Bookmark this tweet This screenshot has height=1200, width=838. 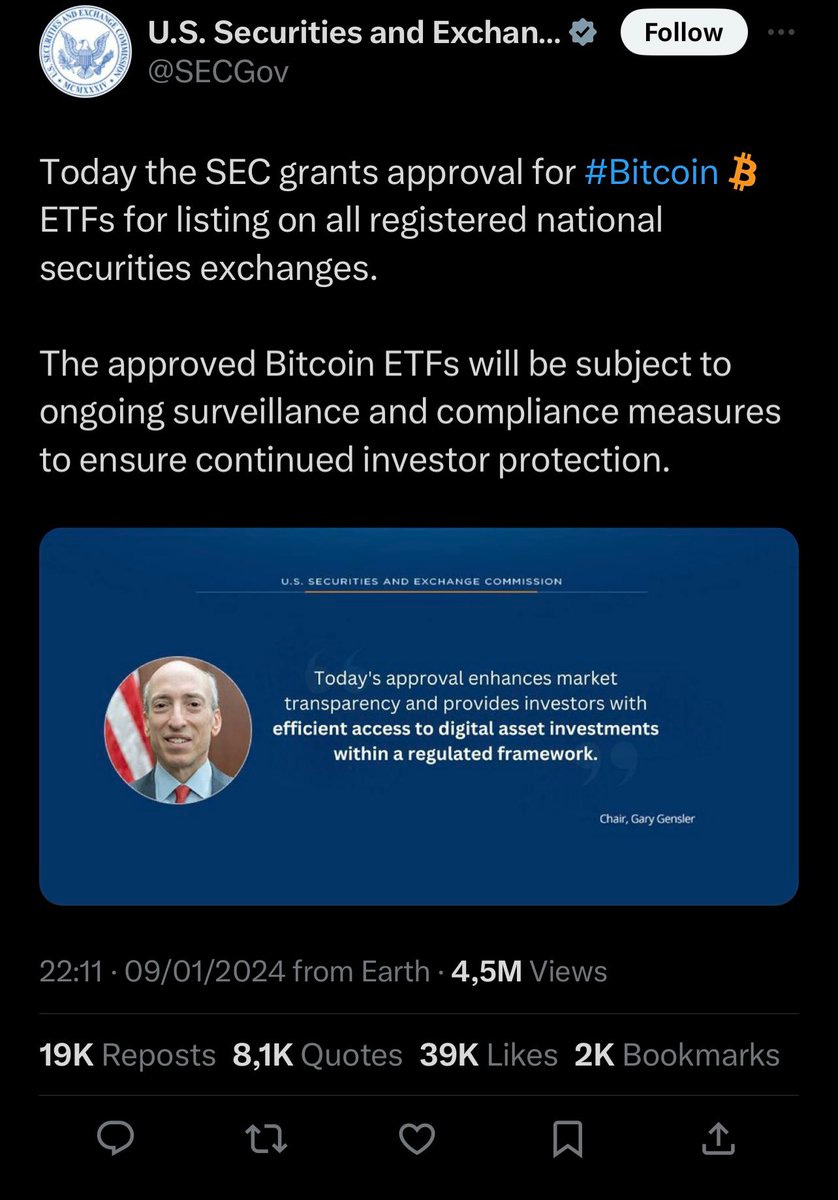point(568,1137)
